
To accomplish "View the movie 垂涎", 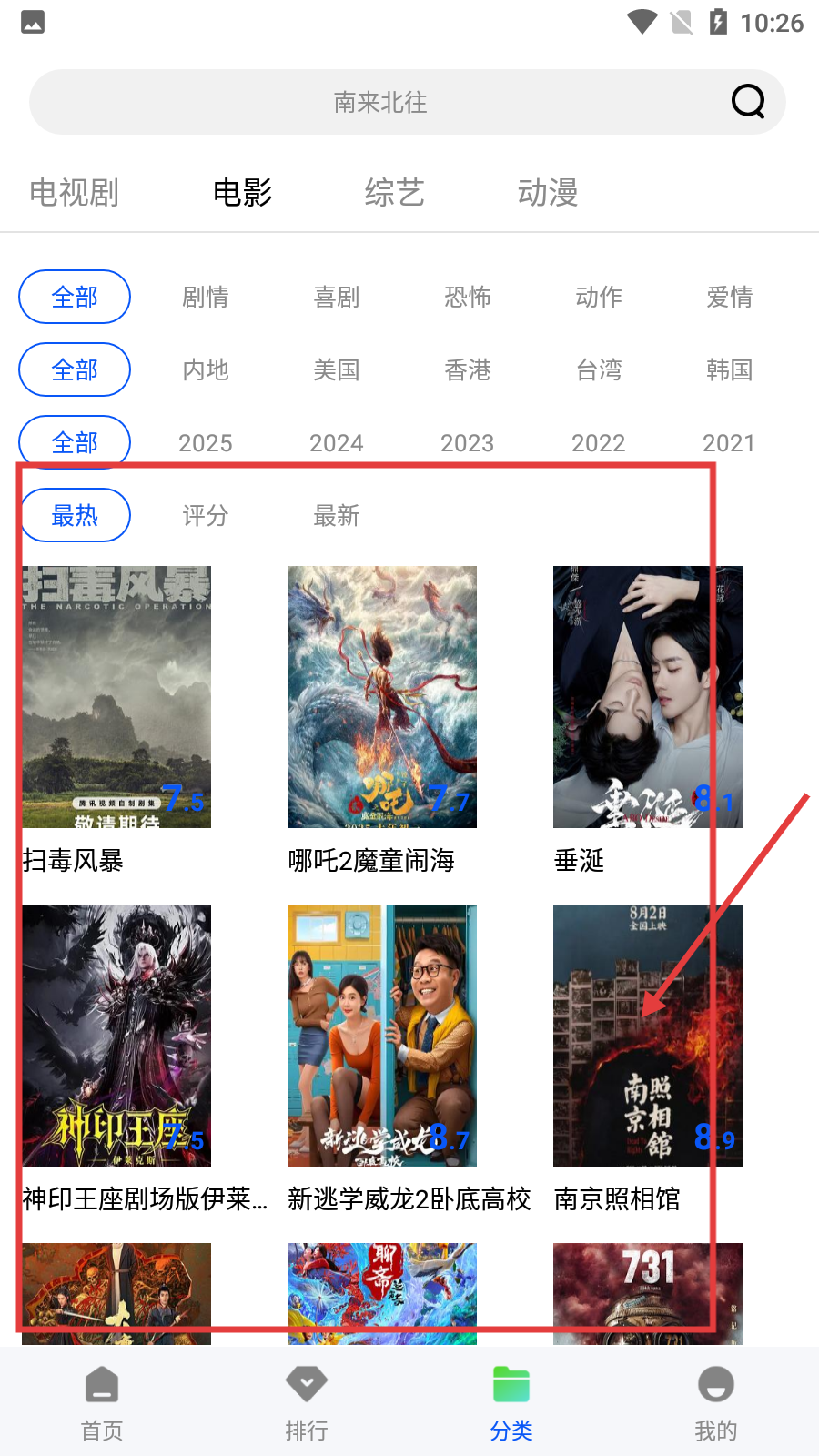I will coord(647,697).
